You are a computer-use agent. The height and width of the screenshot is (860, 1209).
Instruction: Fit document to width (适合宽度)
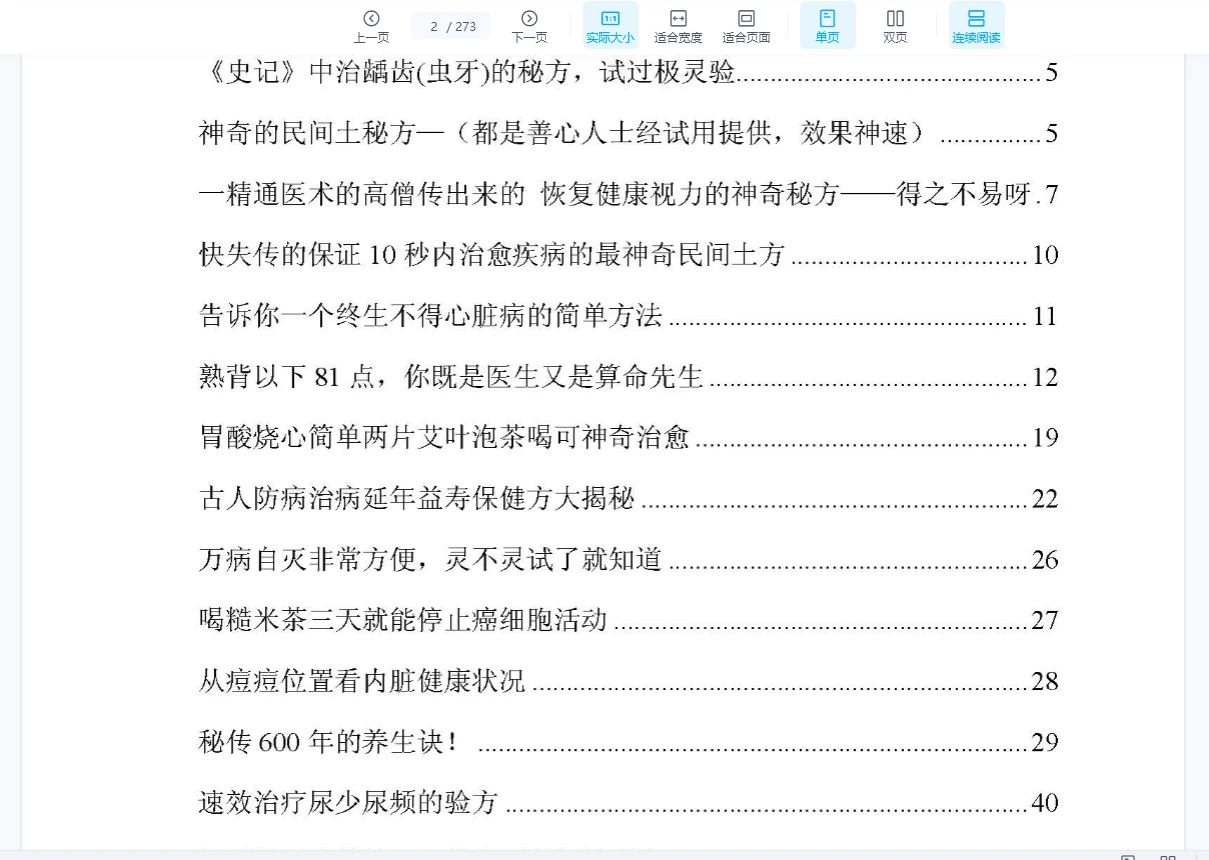click(678, 26)
